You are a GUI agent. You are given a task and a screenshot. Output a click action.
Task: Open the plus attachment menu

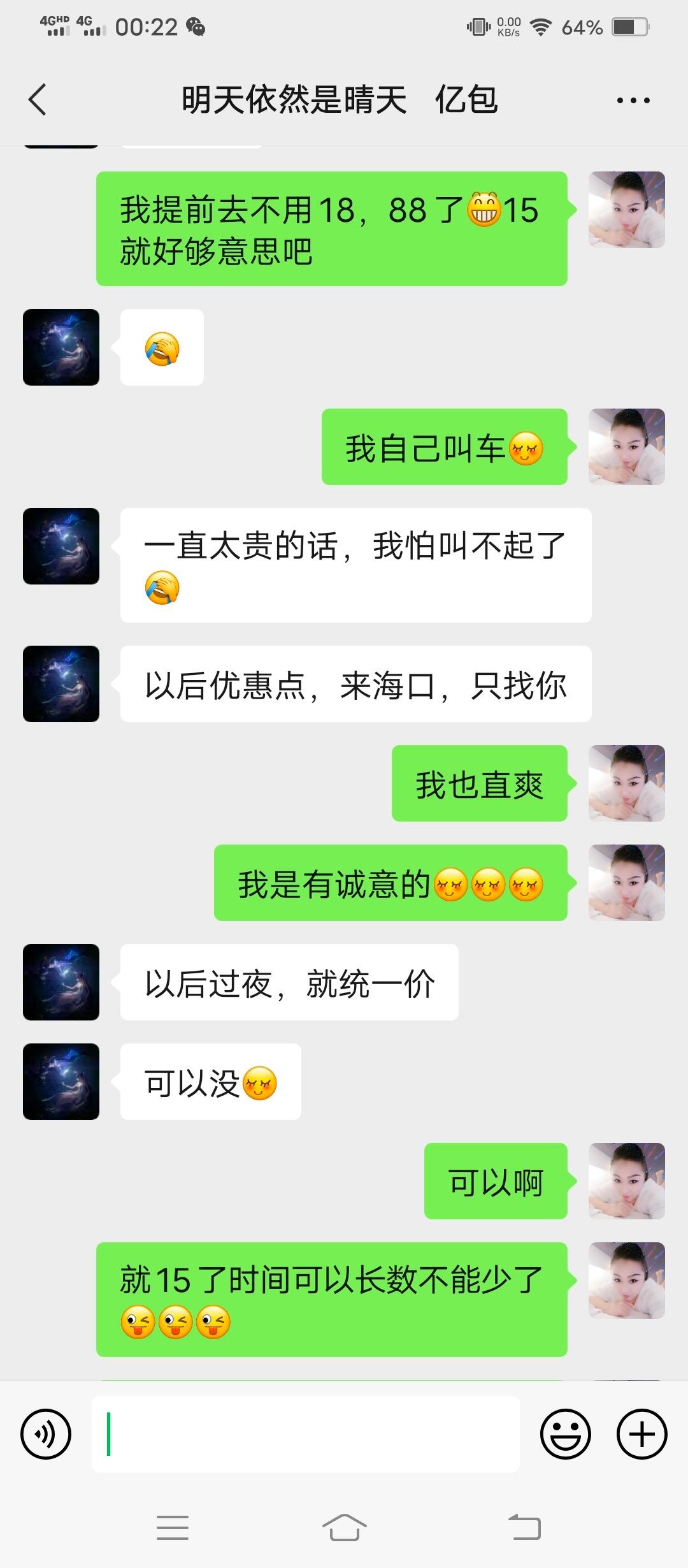coord(641,1434)
